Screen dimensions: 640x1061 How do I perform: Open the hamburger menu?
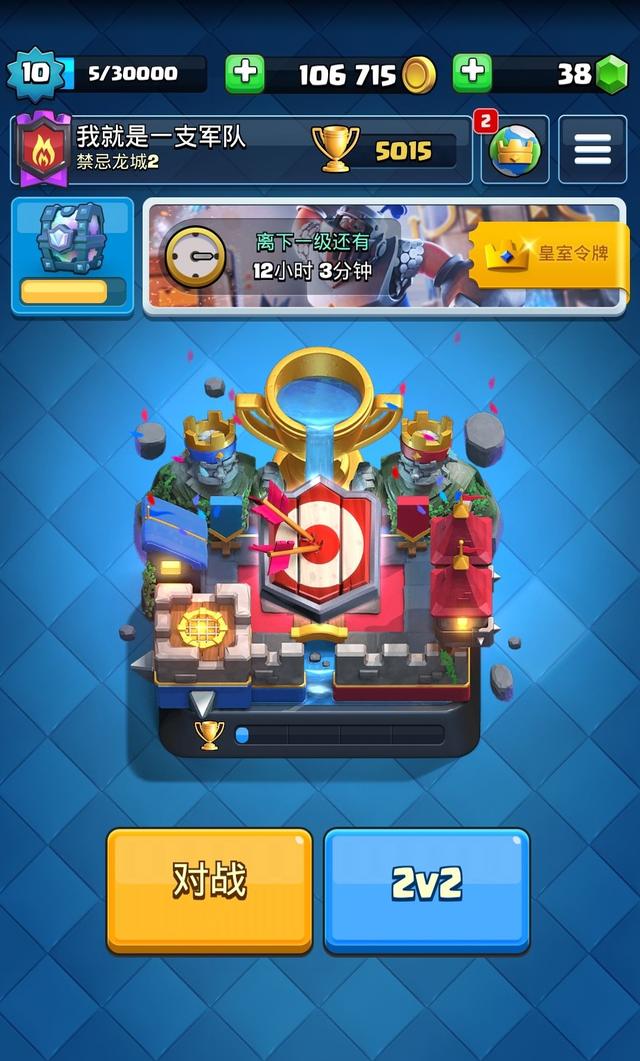[x=592, y=150]
